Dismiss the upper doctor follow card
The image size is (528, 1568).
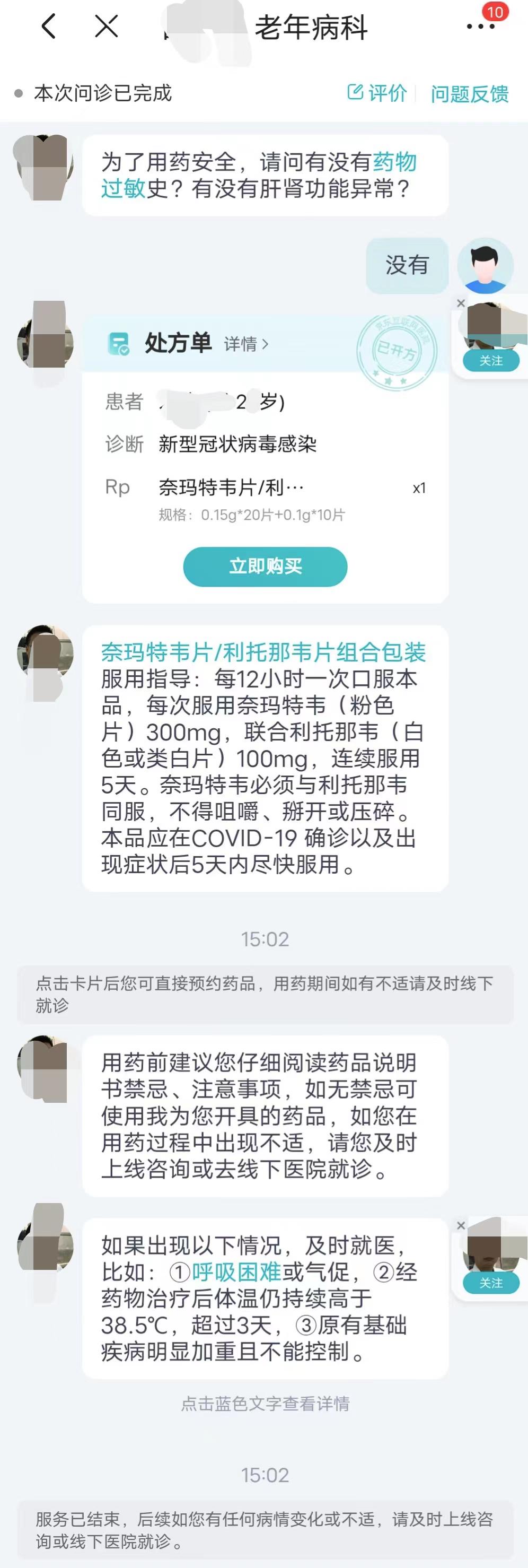[x=461, y=303]
